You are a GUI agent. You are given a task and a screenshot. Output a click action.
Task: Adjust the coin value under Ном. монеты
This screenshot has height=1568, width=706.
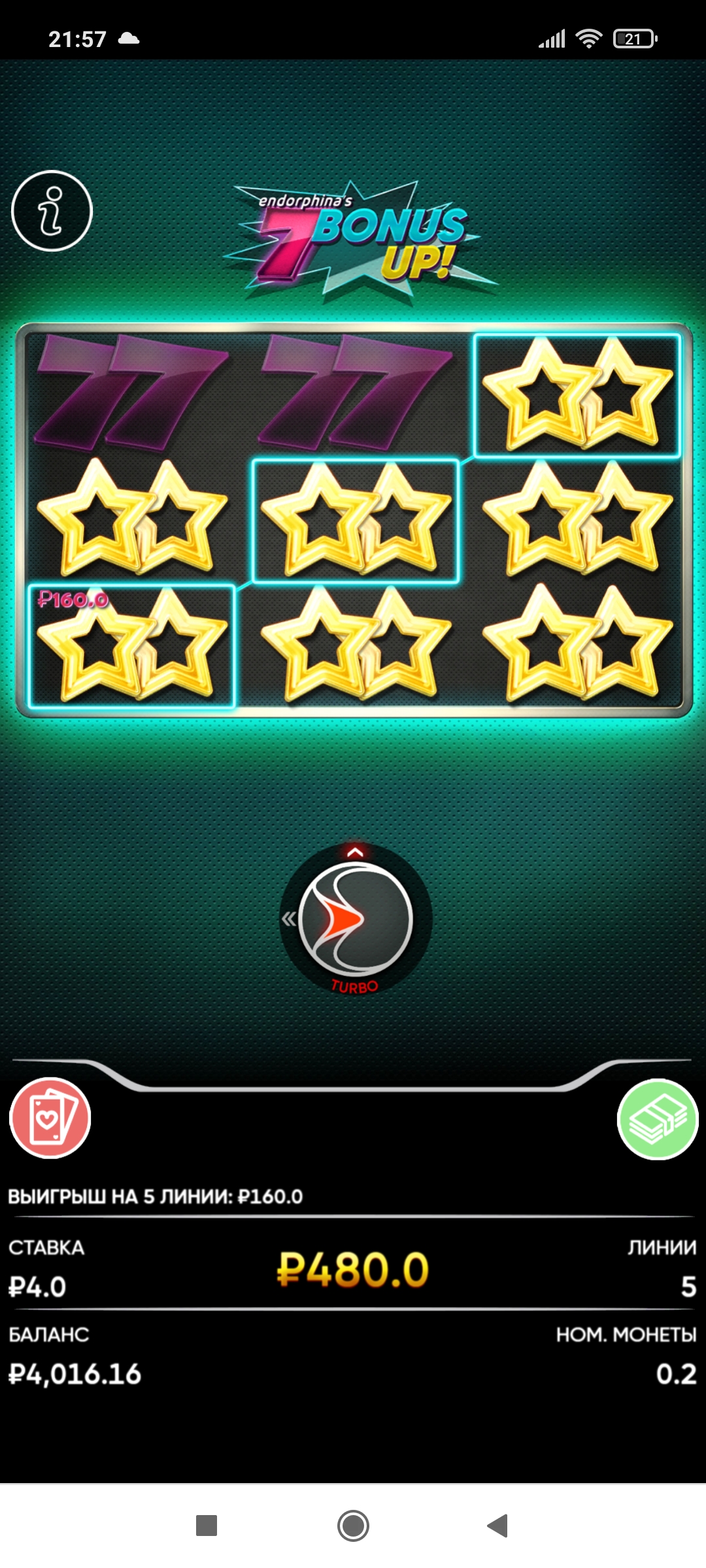tap(676, 1374)
